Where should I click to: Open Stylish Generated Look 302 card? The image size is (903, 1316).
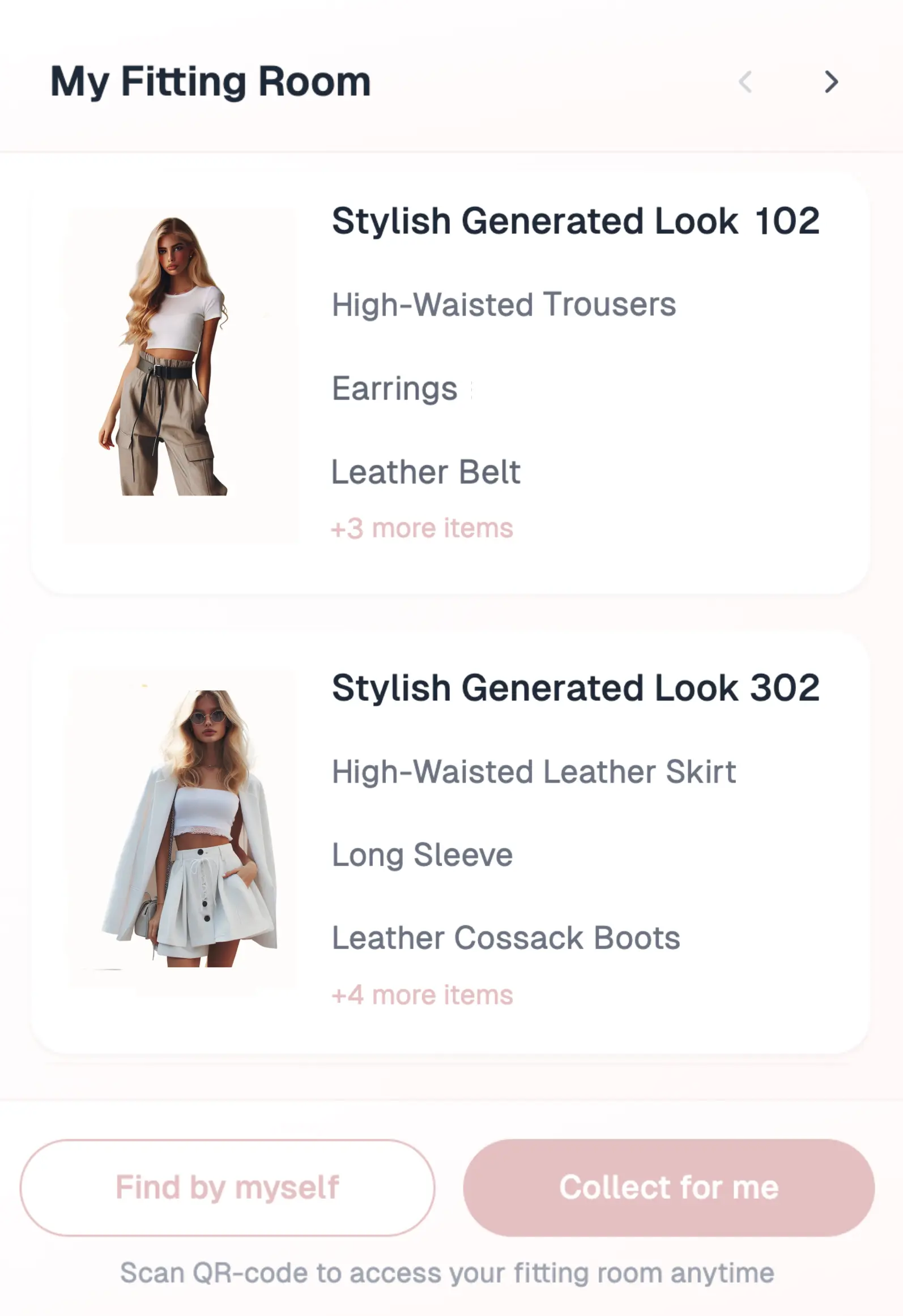click(x=575, y=688)
